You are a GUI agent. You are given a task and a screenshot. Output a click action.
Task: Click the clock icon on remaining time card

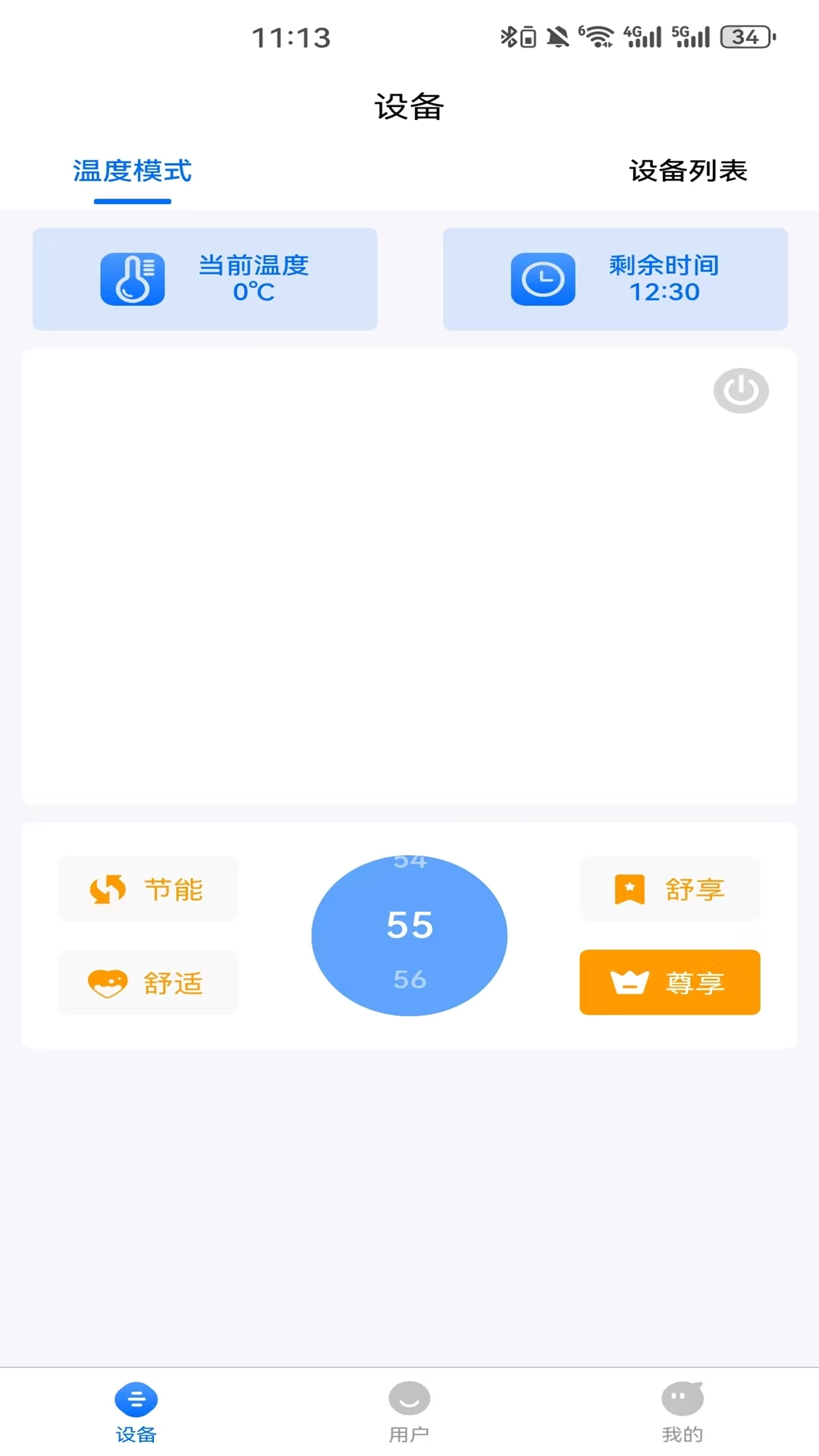[x=542, y=279]
